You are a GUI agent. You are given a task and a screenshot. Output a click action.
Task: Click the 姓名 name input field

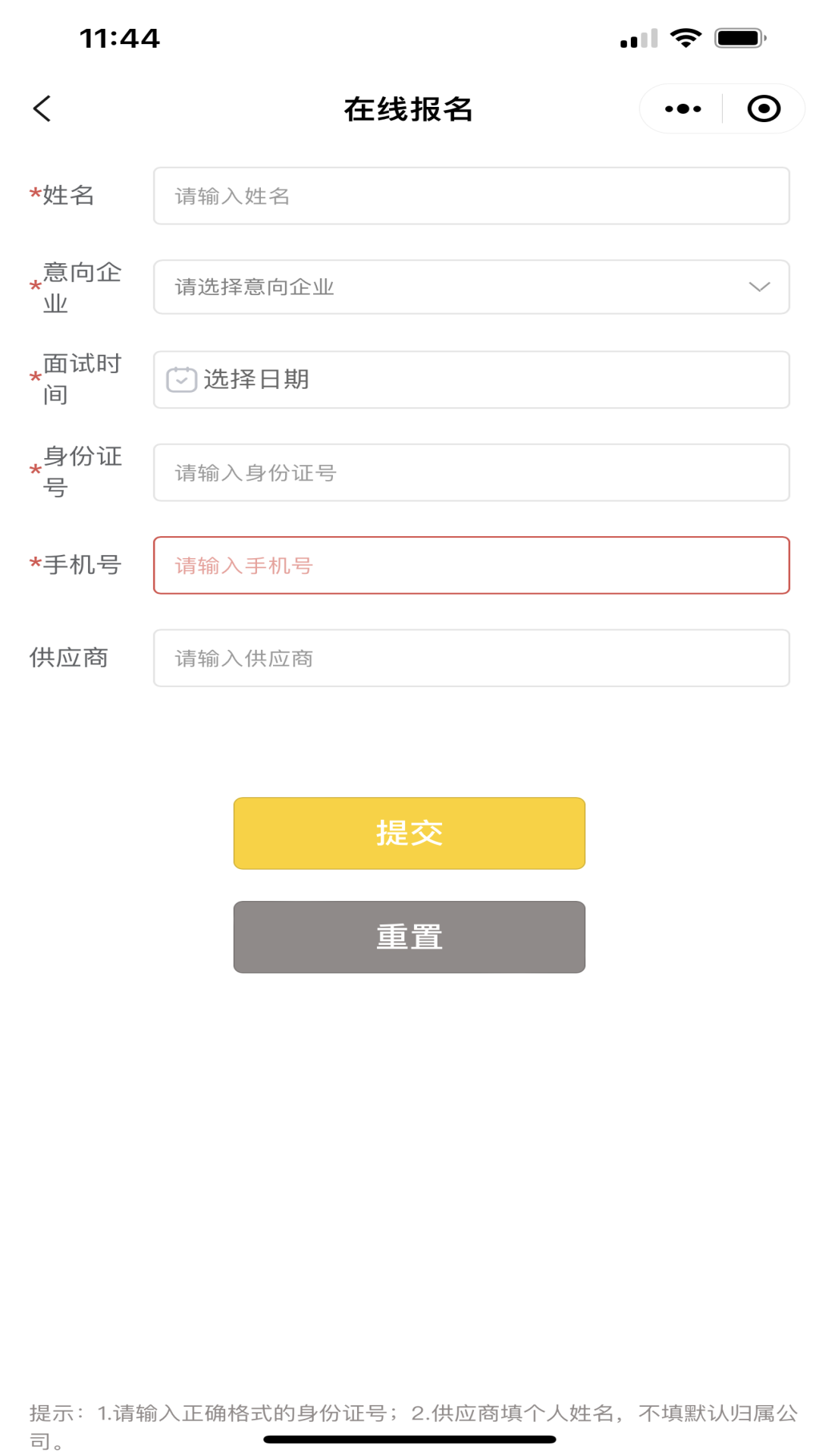(x=470, y=196)
